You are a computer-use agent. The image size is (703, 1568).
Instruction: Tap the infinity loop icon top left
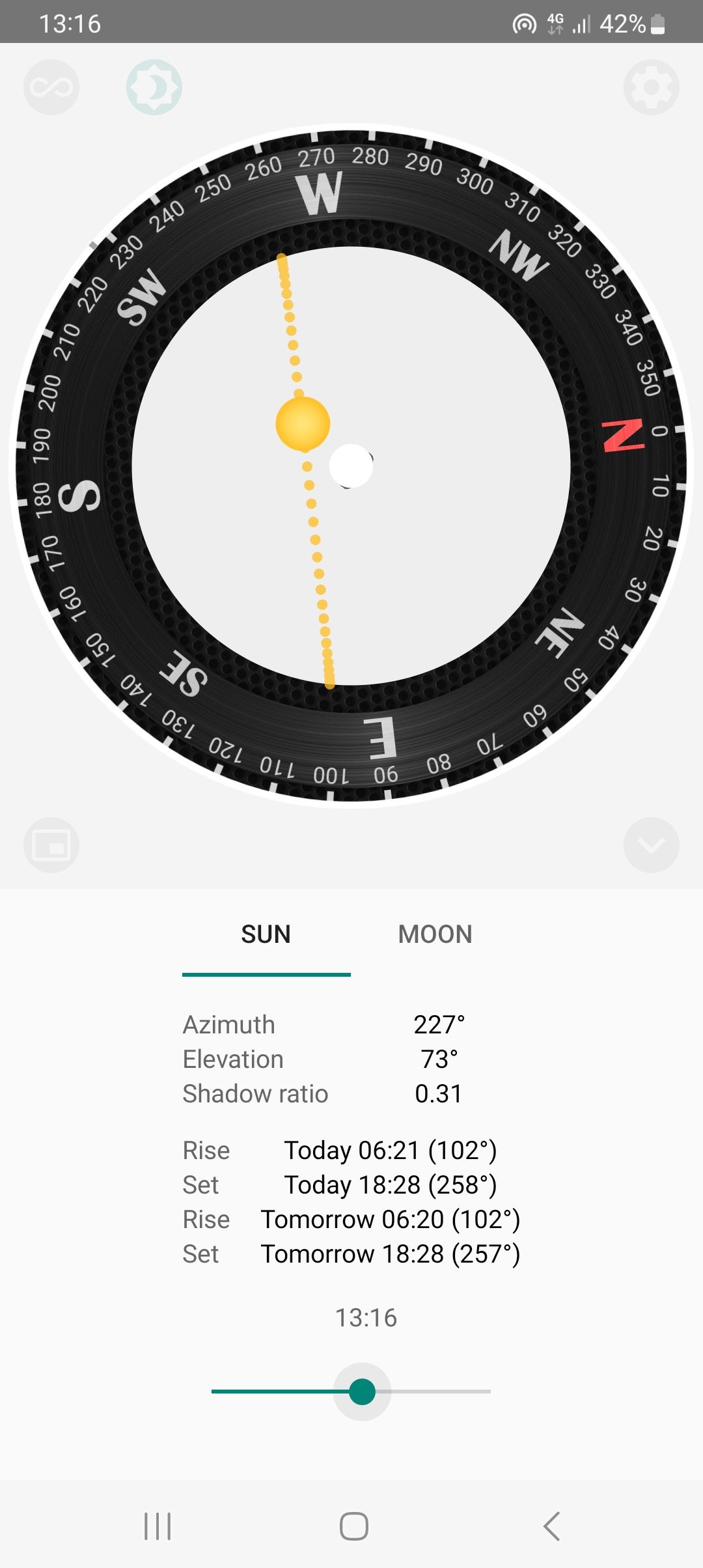51,87
